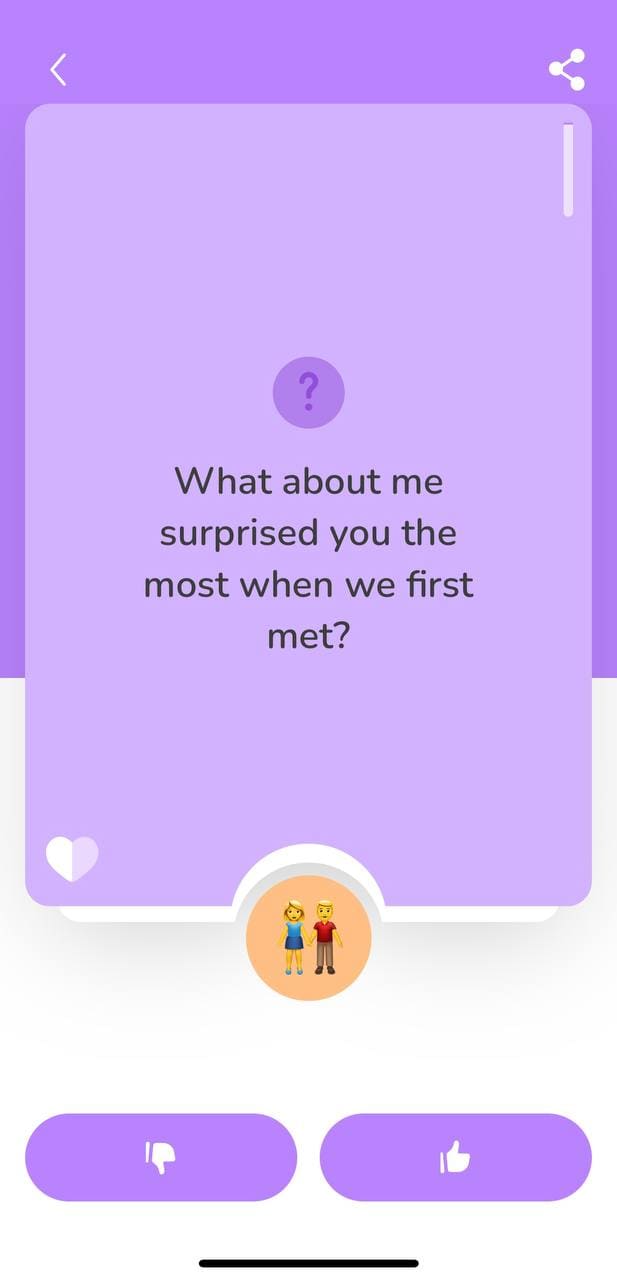Image resolution: width=617 pixels, height=1280 pixels.
Task: Go back using the top-left arrow
Action: 58,70
